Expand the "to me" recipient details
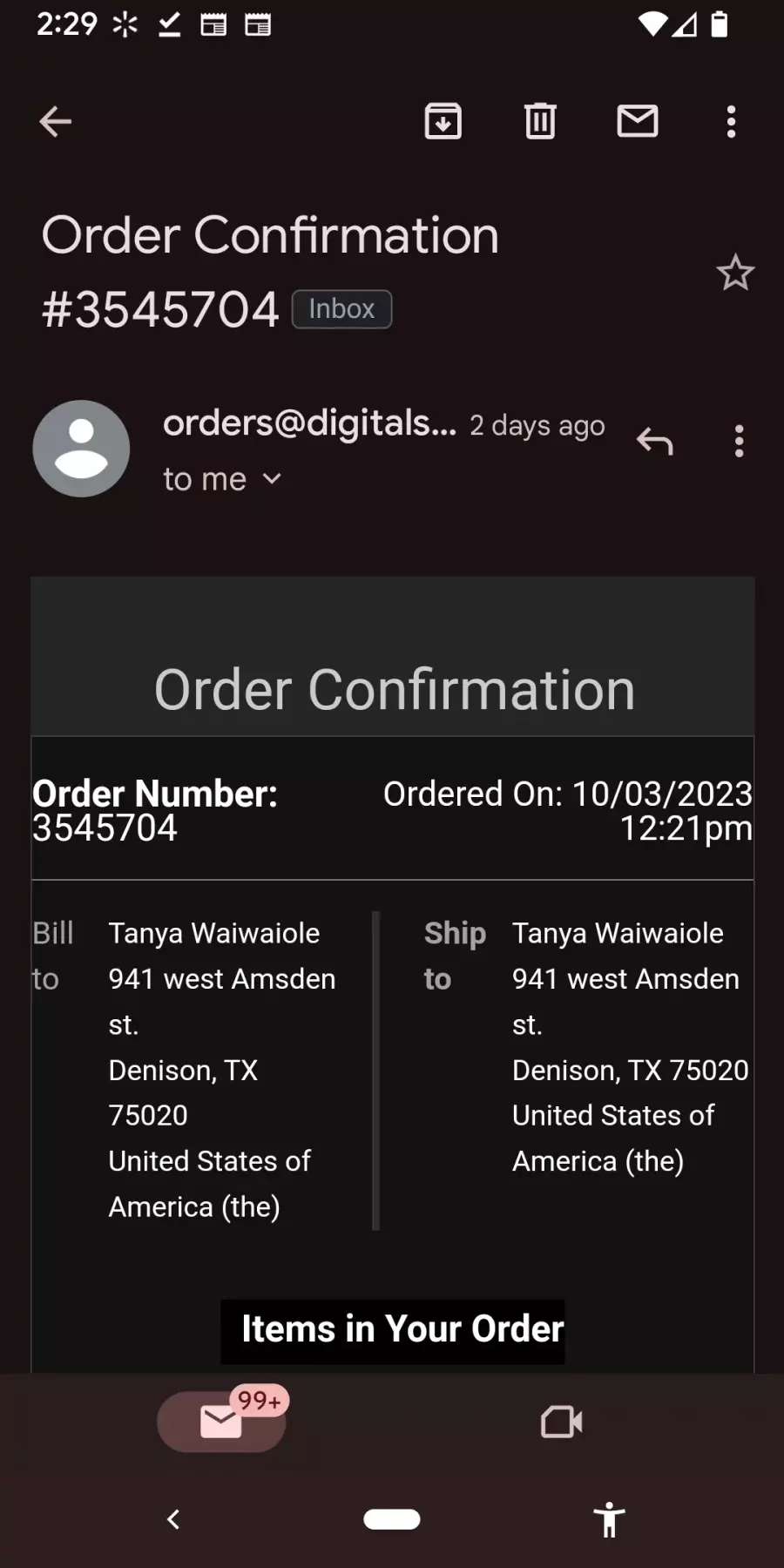The width and height of the screenshot is (784, 1568). click(222, 479)
